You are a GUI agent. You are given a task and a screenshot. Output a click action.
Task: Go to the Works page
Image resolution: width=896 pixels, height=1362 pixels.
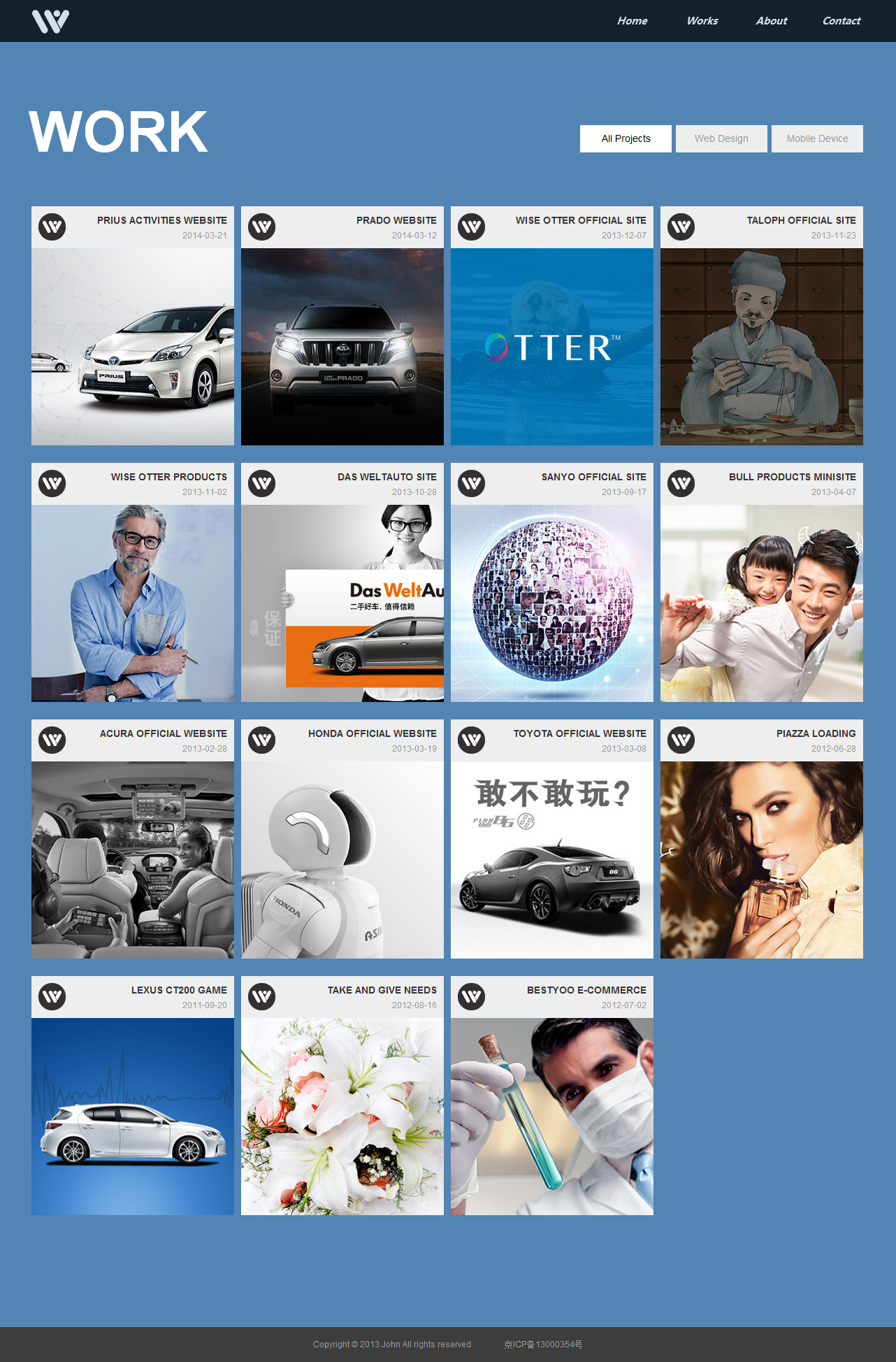tap(702, 21)
